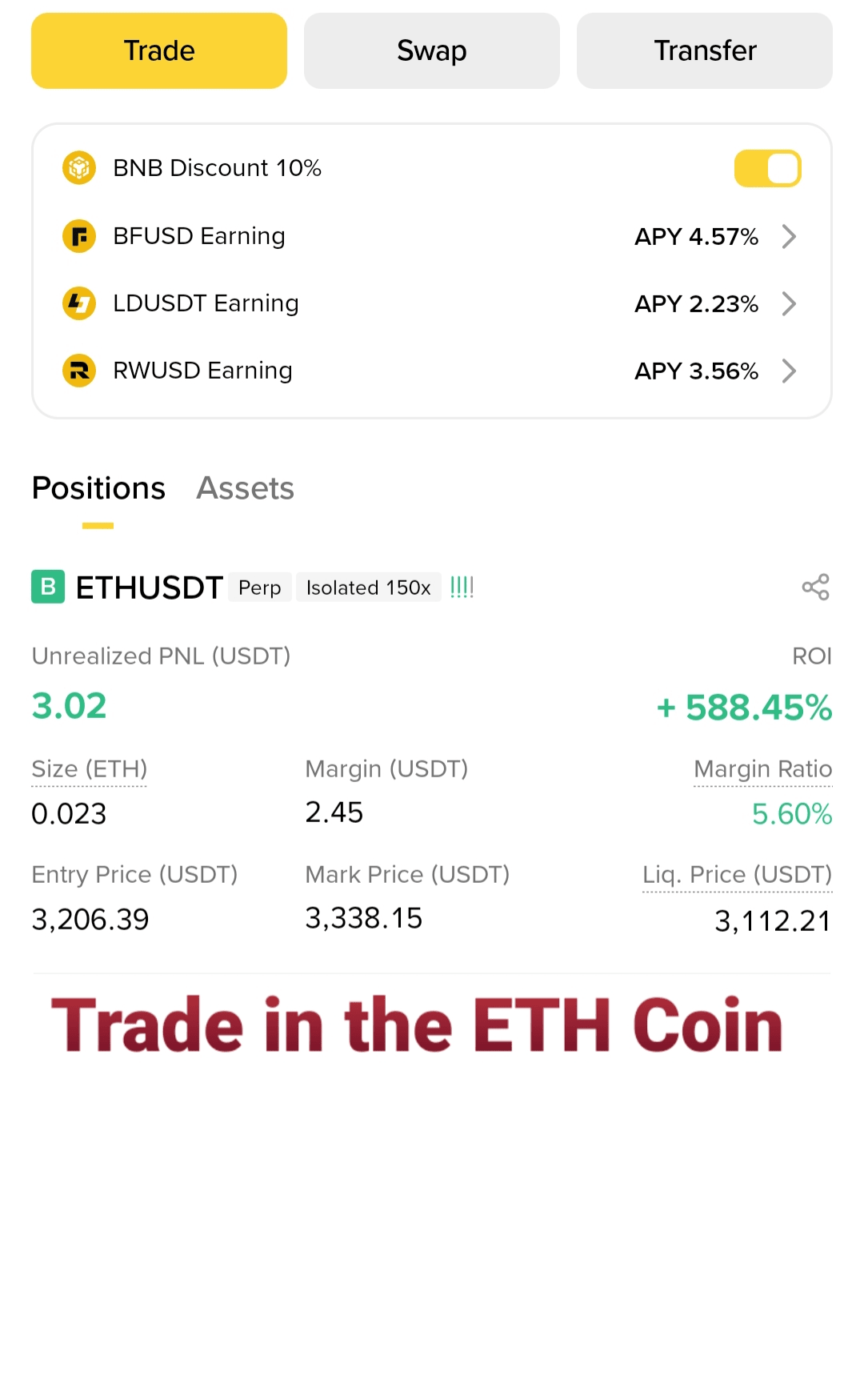Show the Liq. Price explanation
864x1400 pixels.
click(737, 875)
